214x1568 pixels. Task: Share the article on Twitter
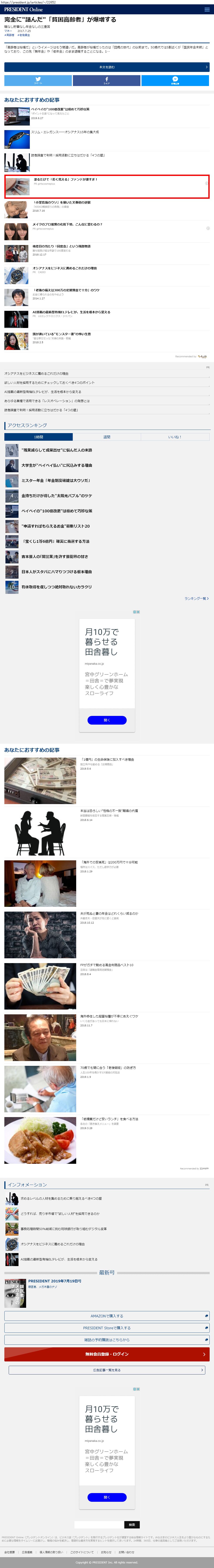click(x=38, y=80)
